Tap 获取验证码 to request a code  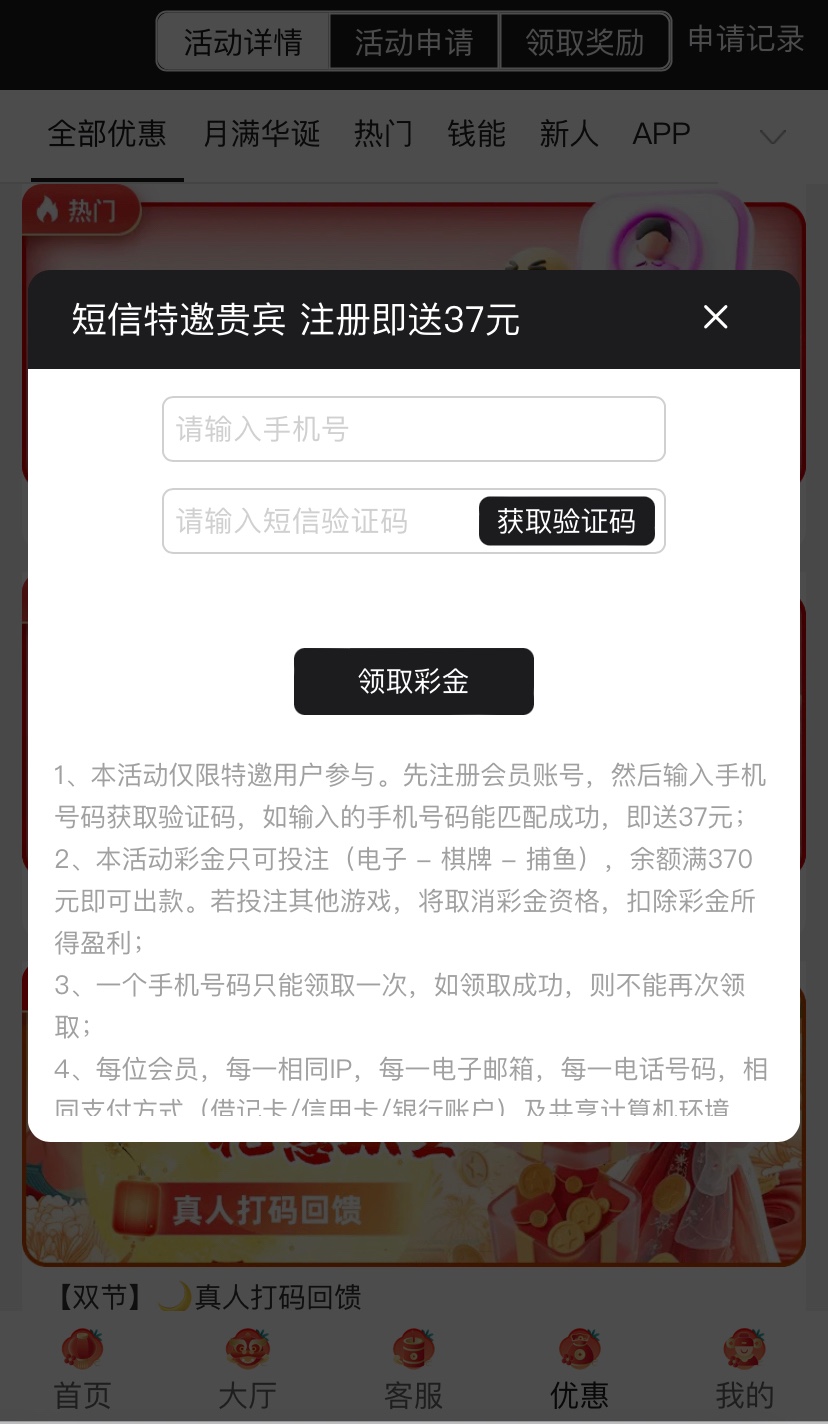[x=566, y=521]
